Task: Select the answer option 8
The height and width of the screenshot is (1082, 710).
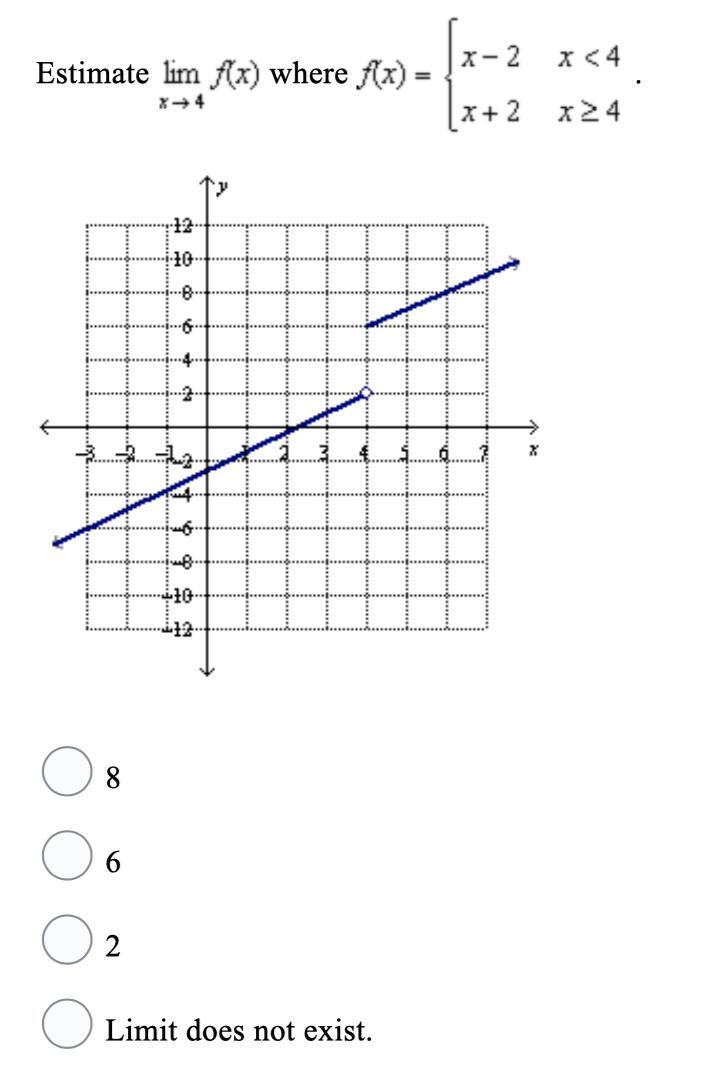Action: (x=67, y=777)
